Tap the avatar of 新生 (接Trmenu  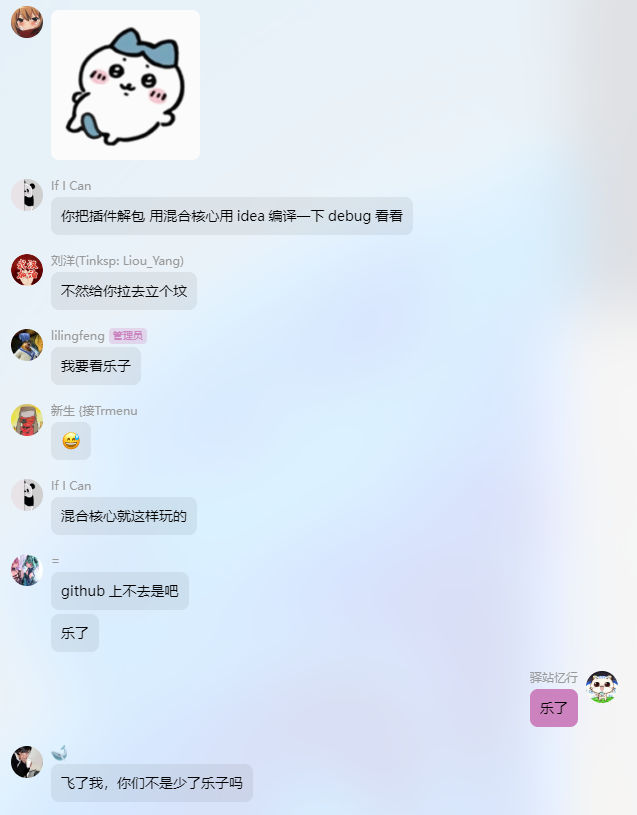[27, 420]
